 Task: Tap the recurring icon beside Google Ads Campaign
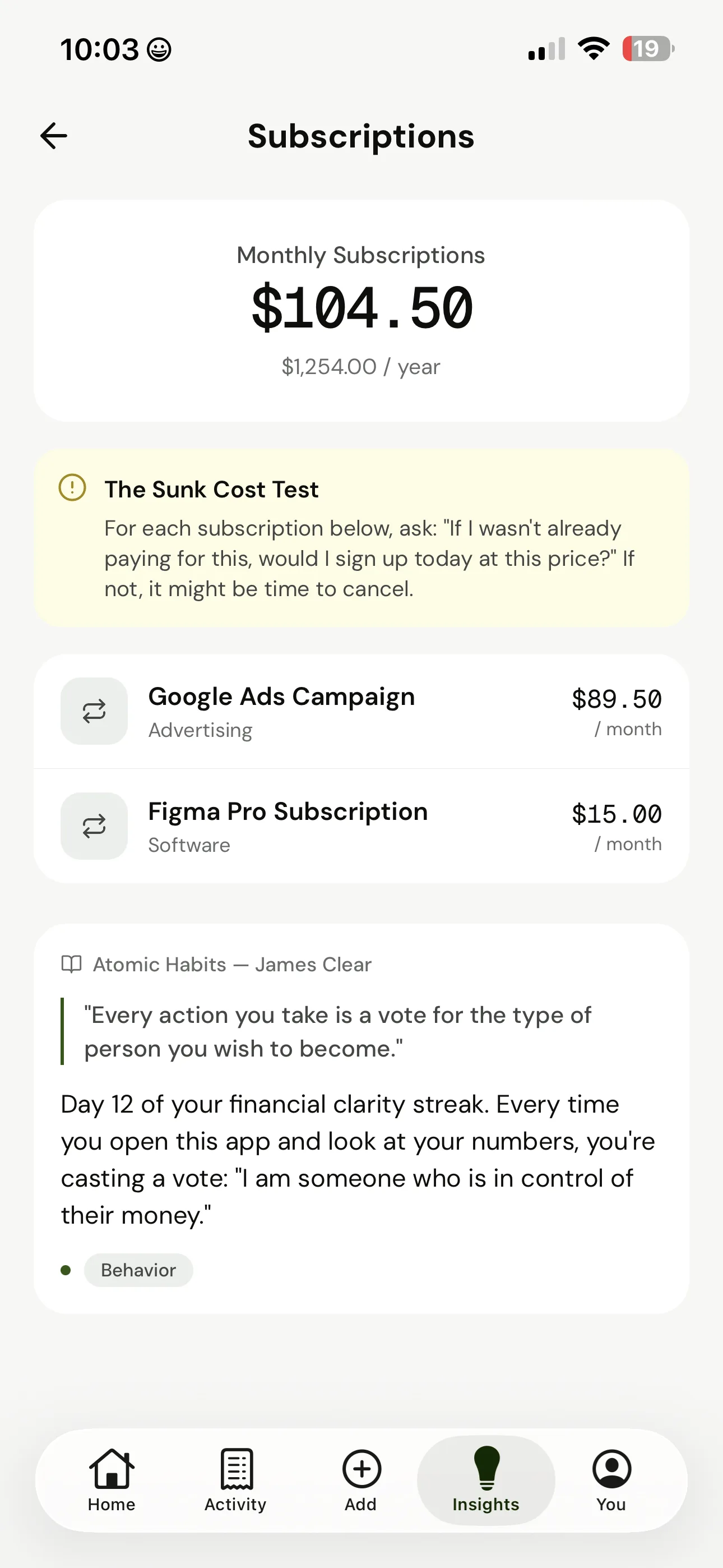(x=94, y=711)
